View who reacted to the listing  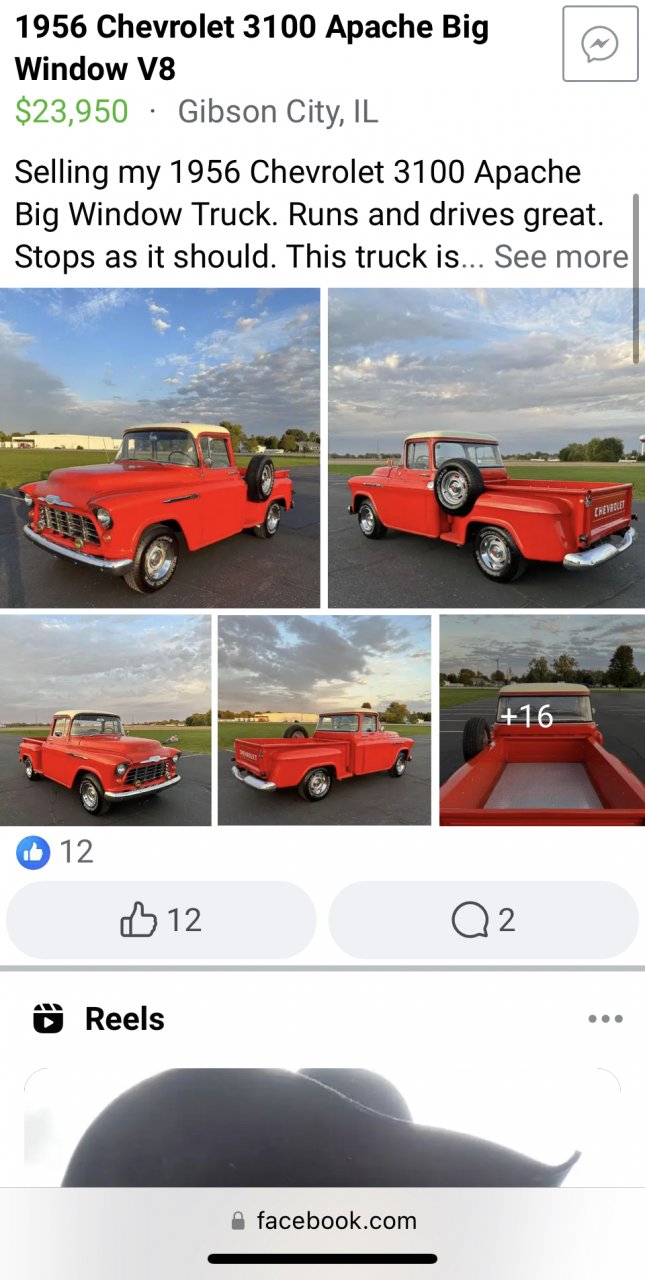(x=55, y=852)
